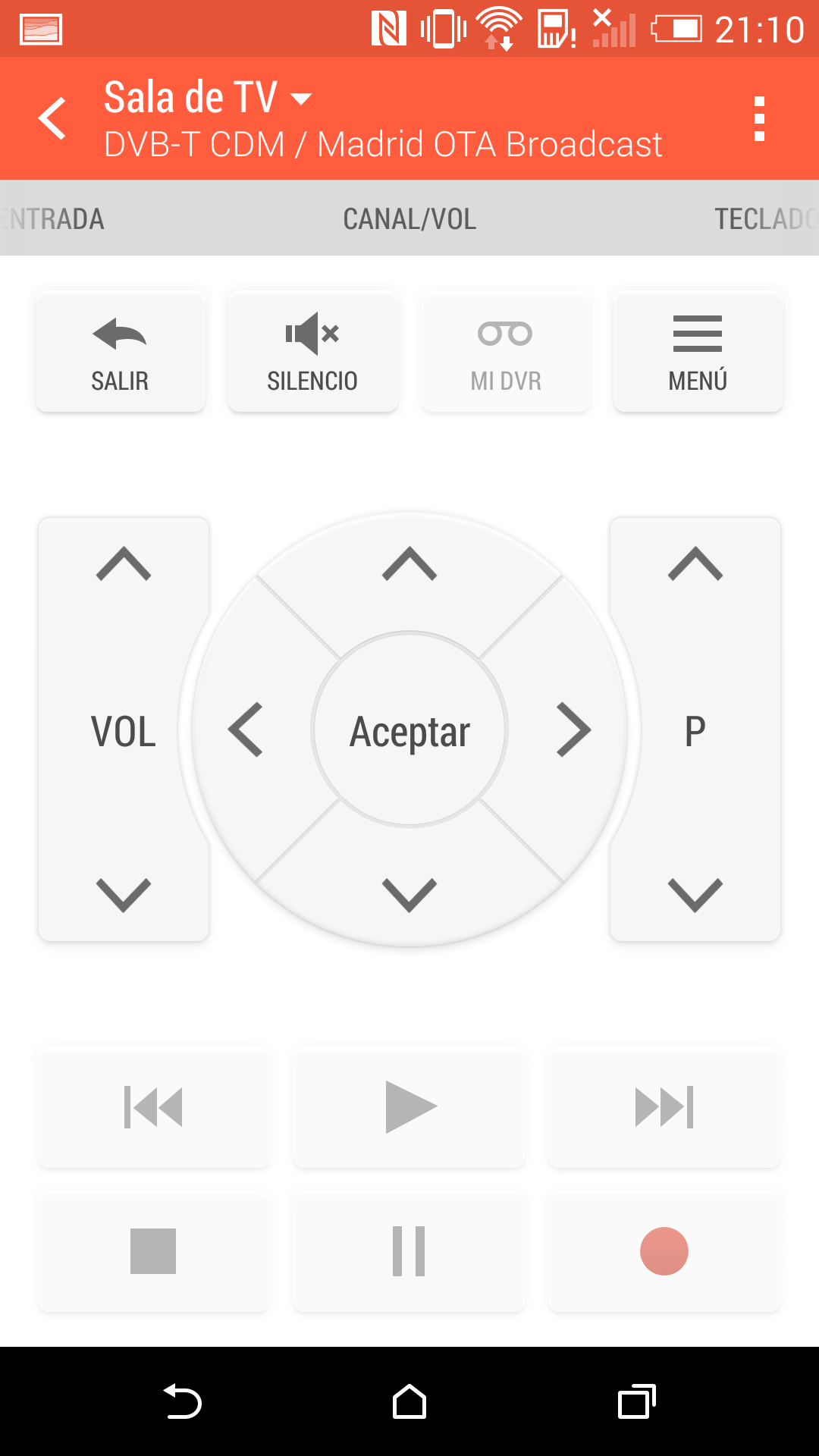The height and width of the screenshot is (1456, 819).
Task: Pause playback
Action: (409, 1251)
